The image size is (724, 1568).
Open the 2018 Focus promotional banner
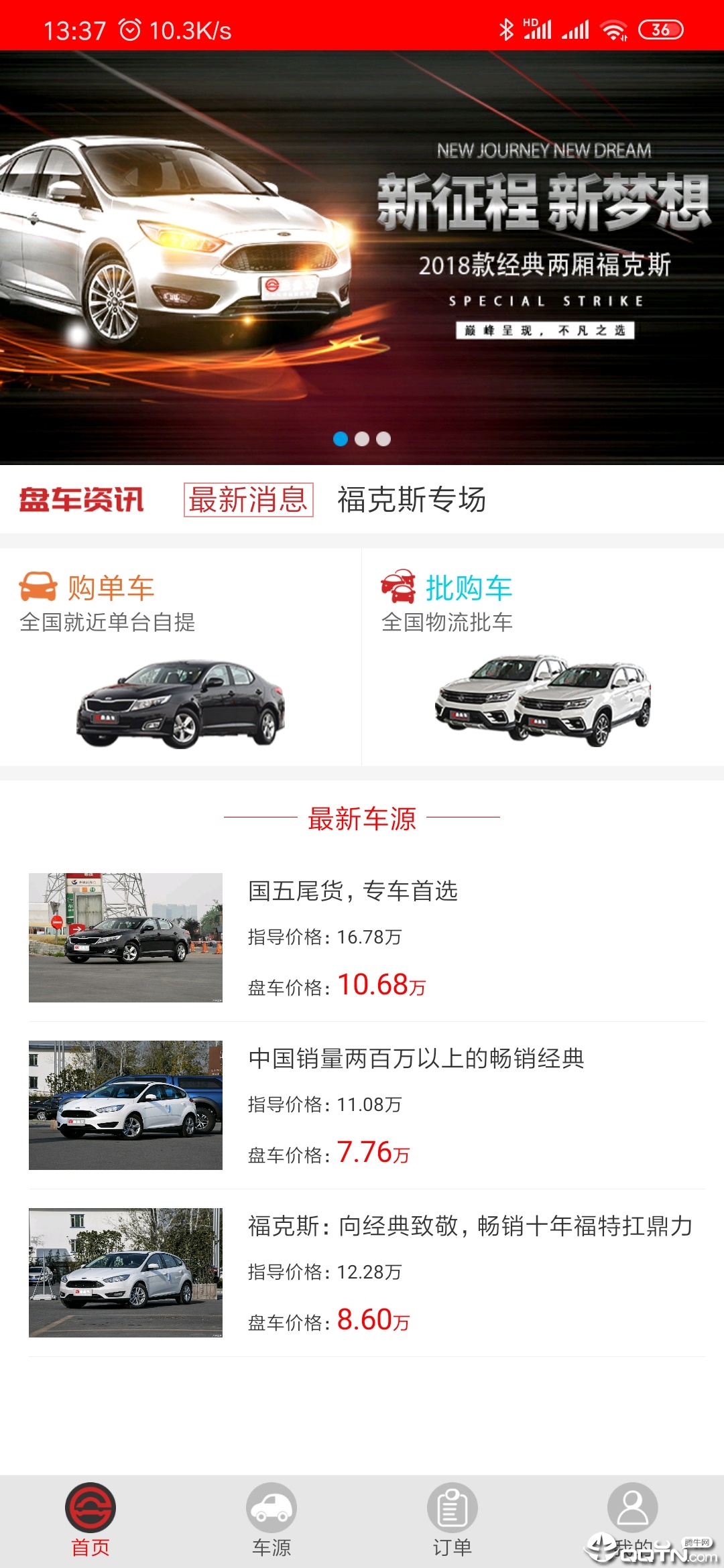pos(362,258)
